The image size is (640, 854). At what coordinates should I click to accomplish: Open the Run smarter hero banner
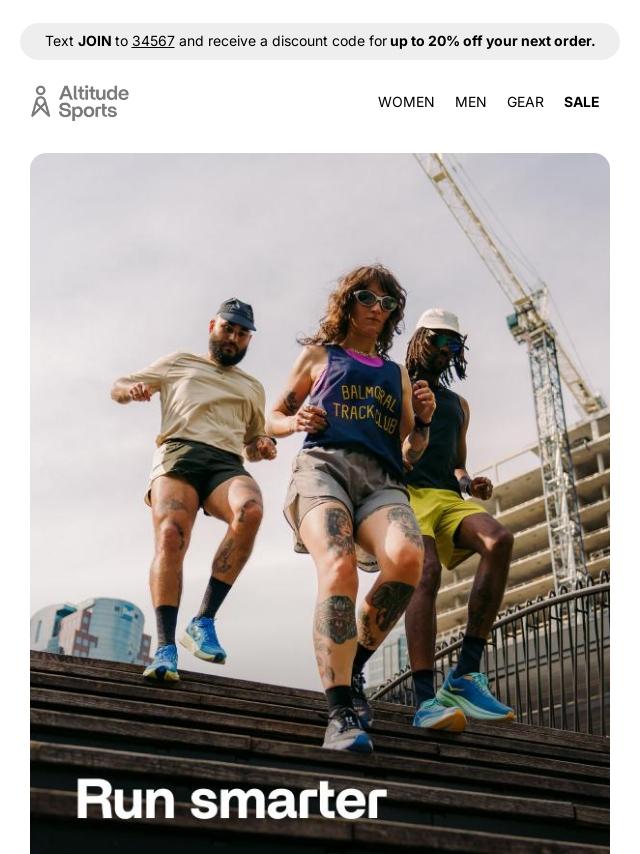320,500
